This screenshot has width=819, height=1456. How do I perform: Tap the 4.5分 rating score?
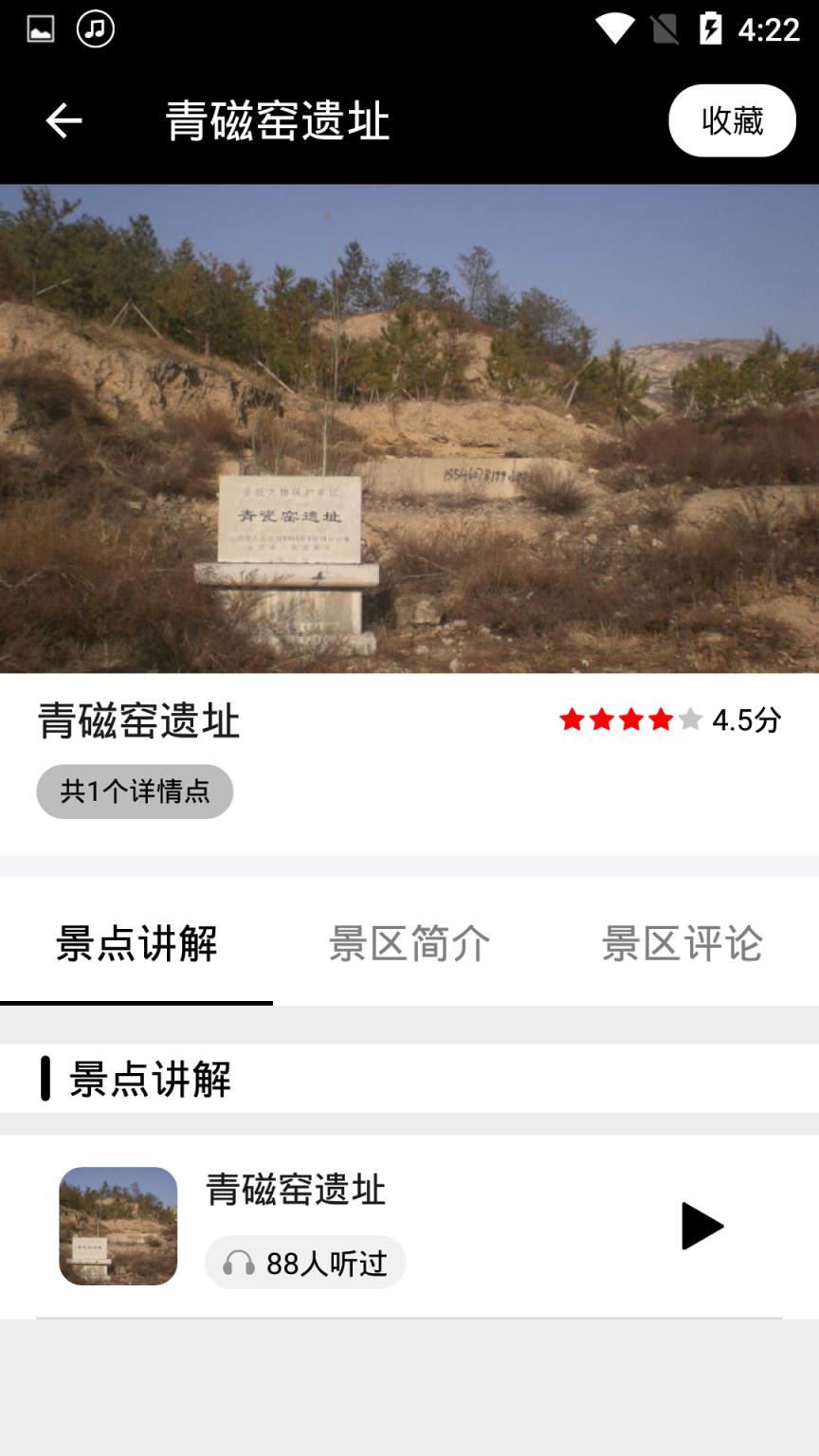click(745, 721)
